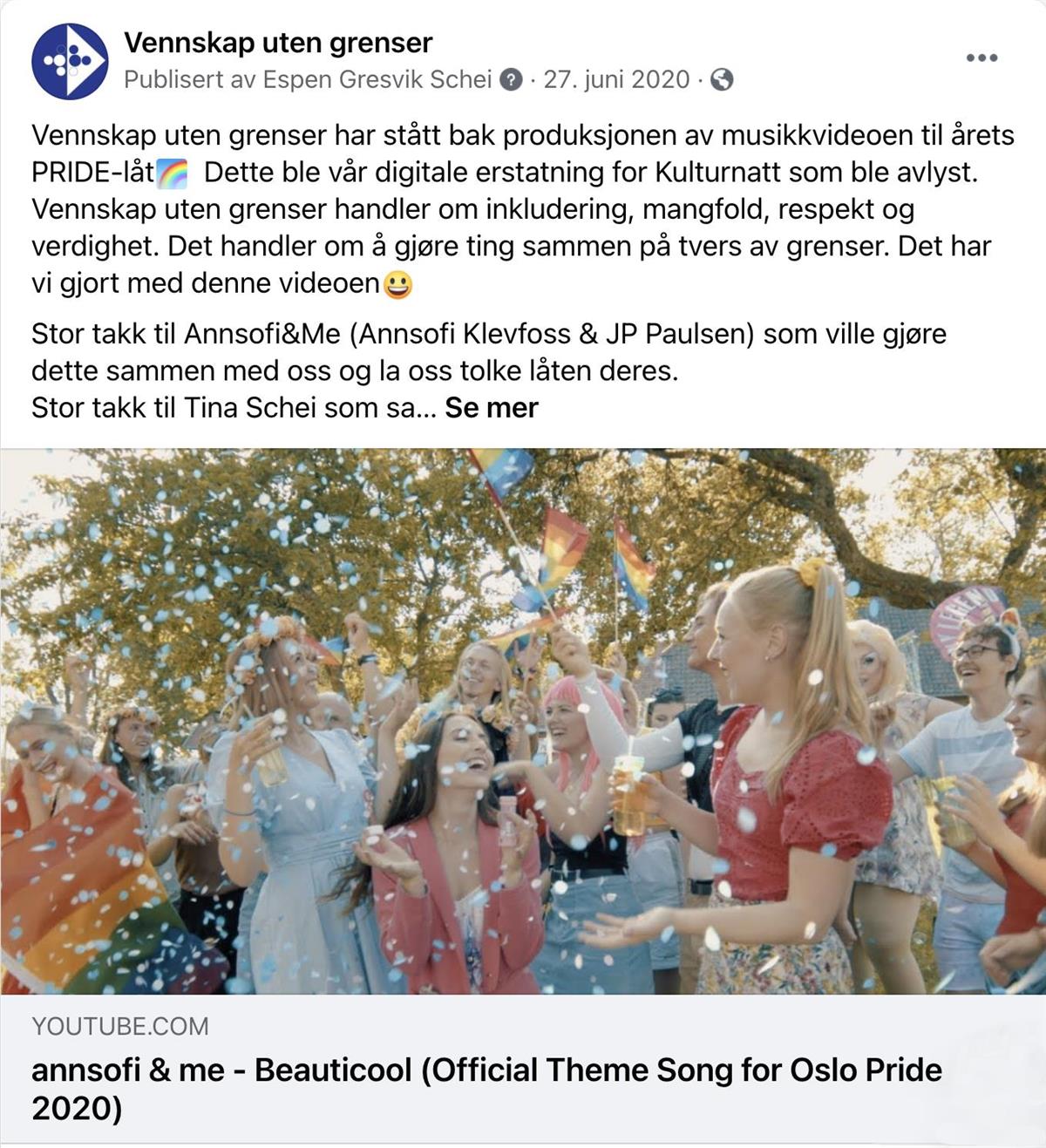Open Espen Gresvik Schei's profile link
Screen dimensions: 1046x1148
[x=377, y=79]
